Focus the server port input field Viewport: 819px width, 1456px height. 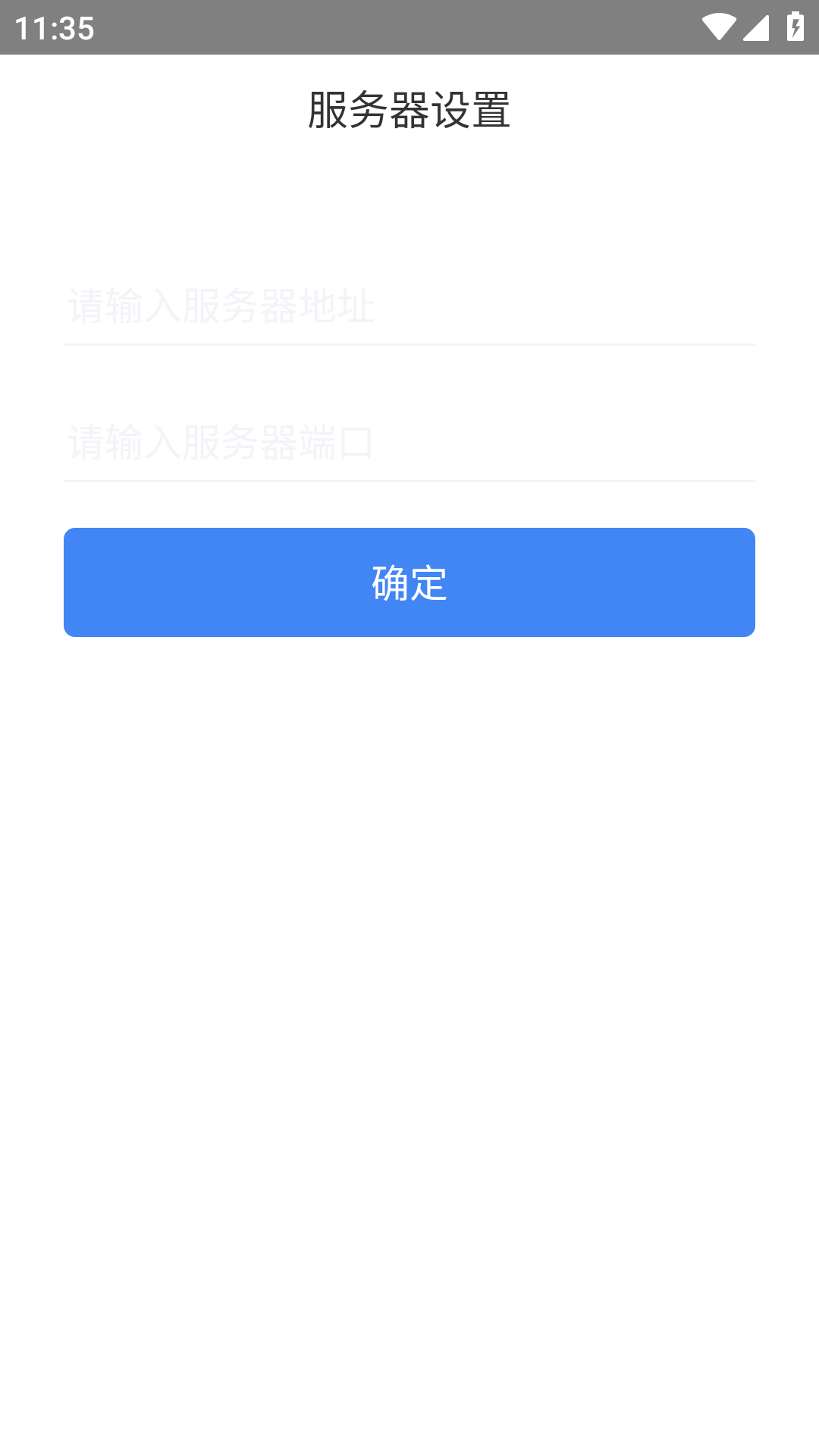409,443
